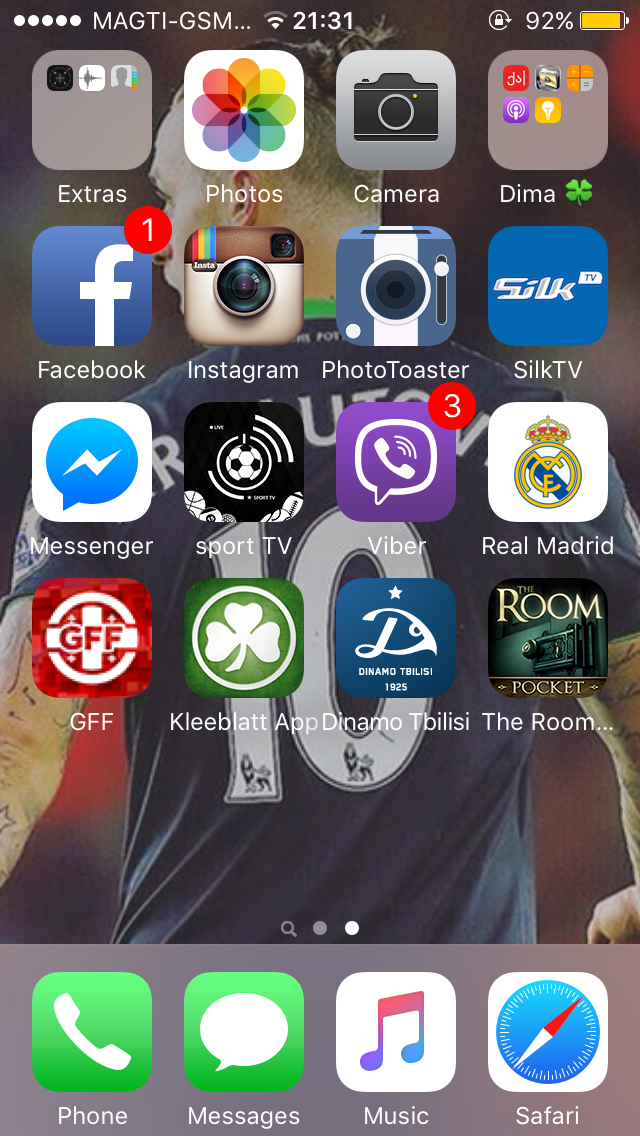
Task: Open the Safari browser
Action: coord(548,1032)
